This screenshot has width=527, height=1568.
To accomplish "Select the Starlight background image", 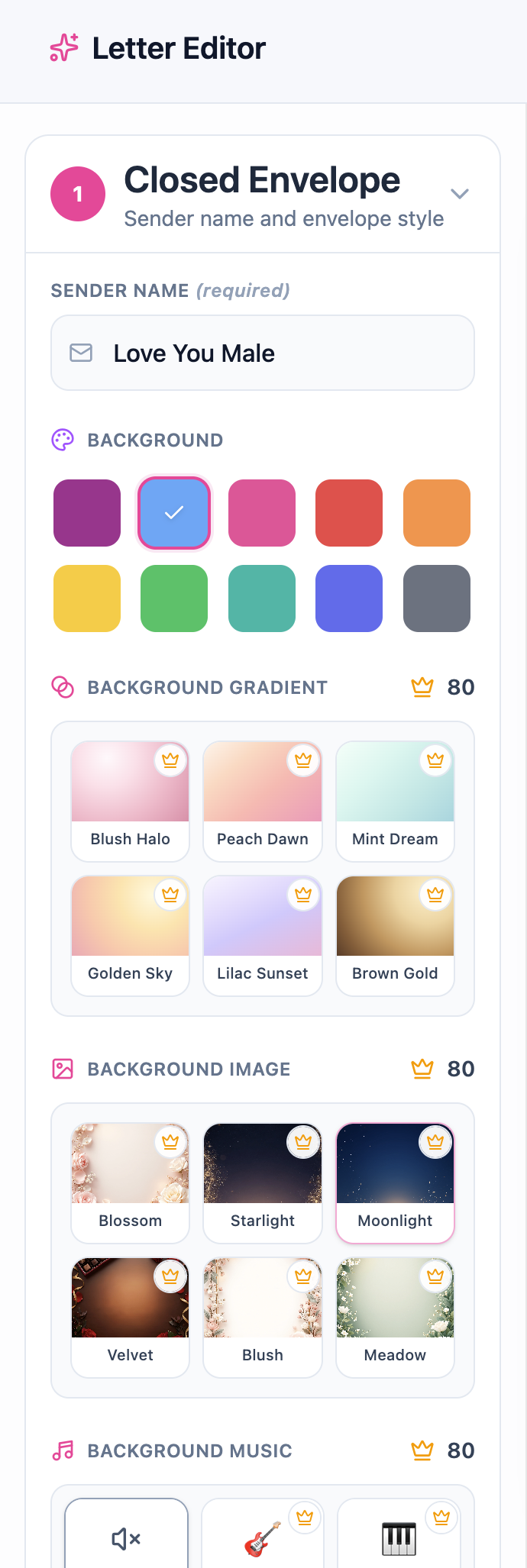I will [262, 1182].
